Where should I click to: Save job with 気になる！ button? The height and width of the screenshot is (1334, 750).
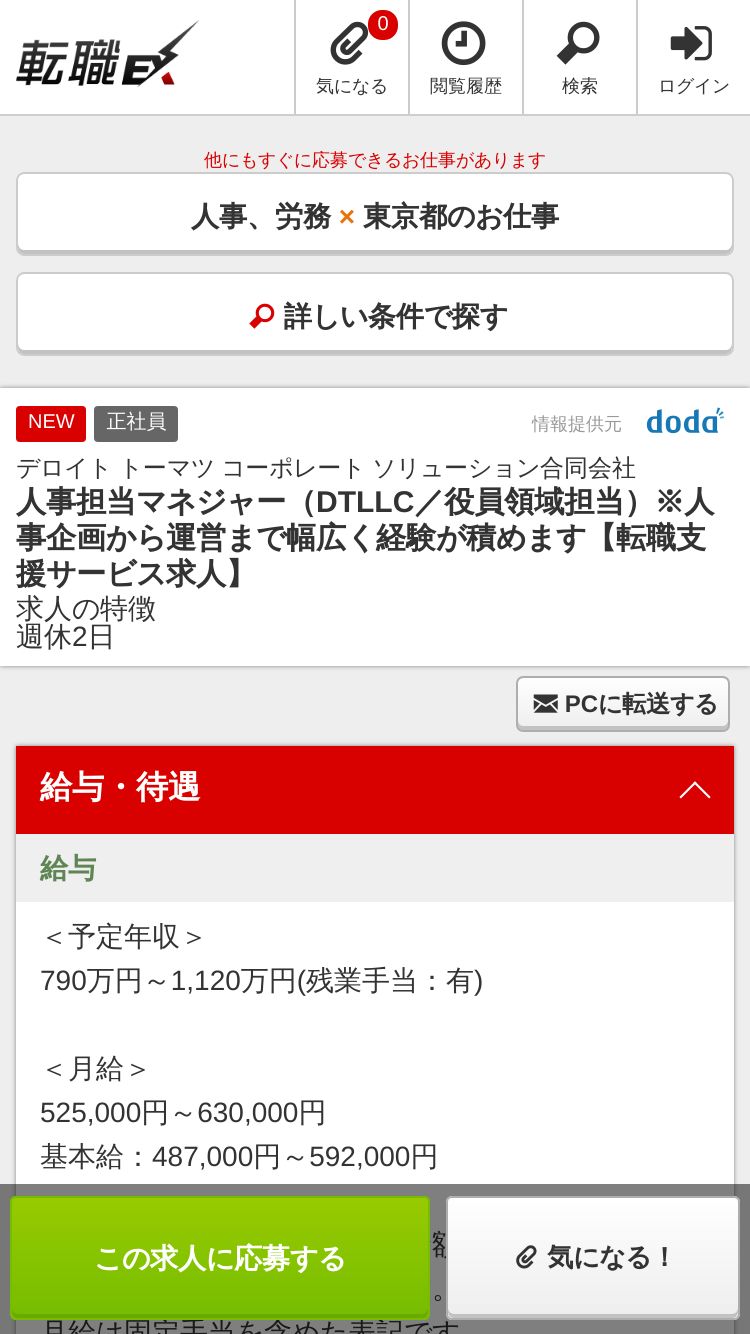593,1257
